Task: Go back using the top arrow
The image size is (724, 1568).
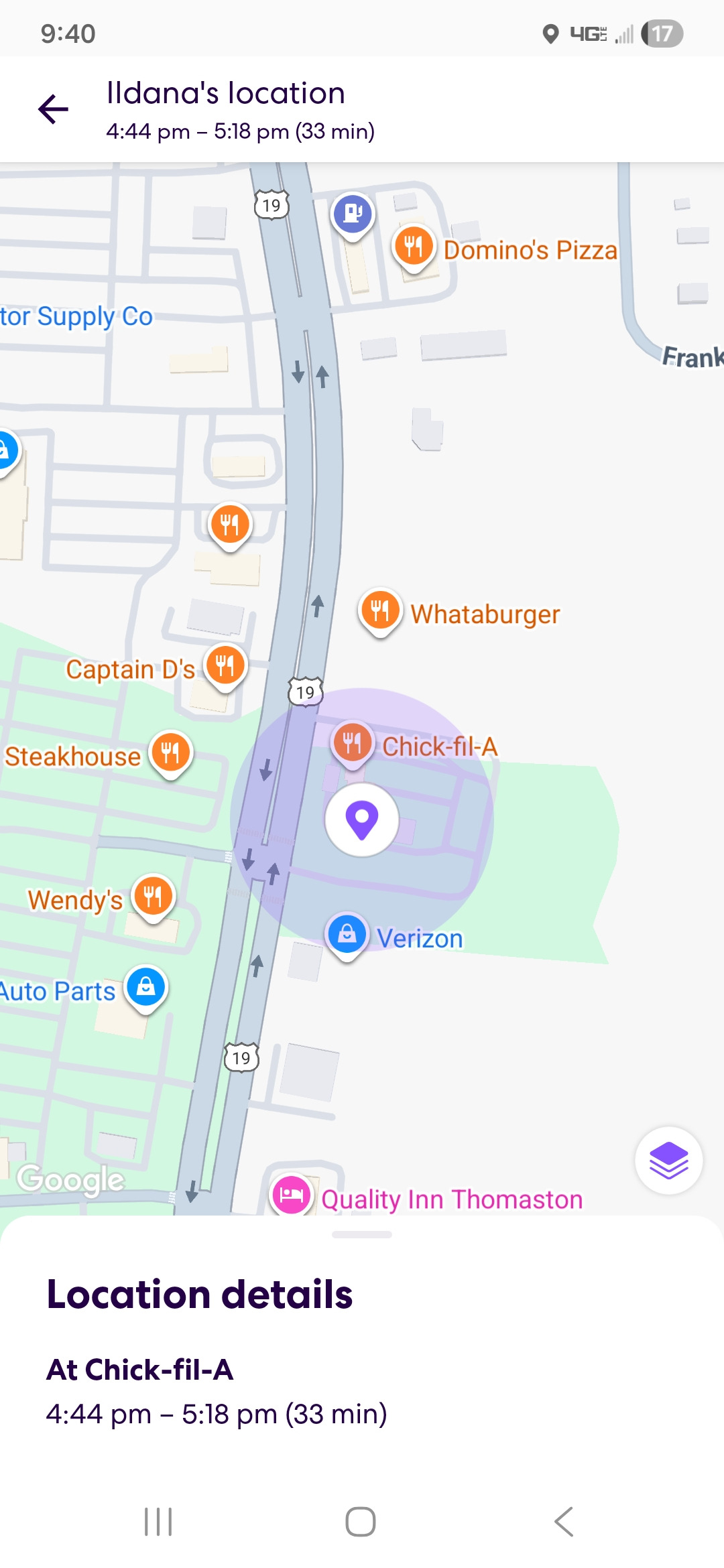Action: (x=54, y=110)
